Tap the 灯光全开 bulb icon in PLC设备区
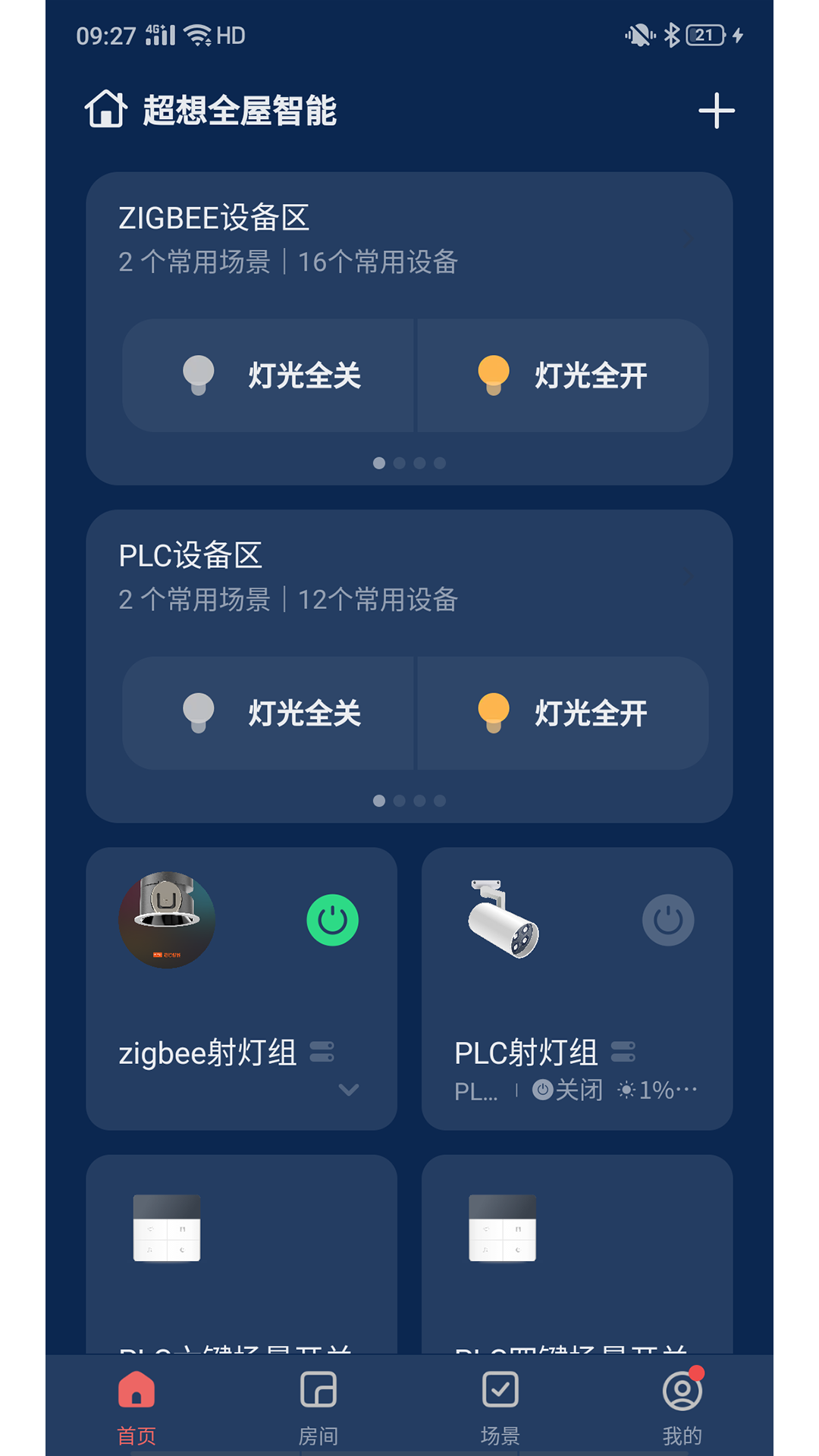819x1456 pixels. click(494, 713)
